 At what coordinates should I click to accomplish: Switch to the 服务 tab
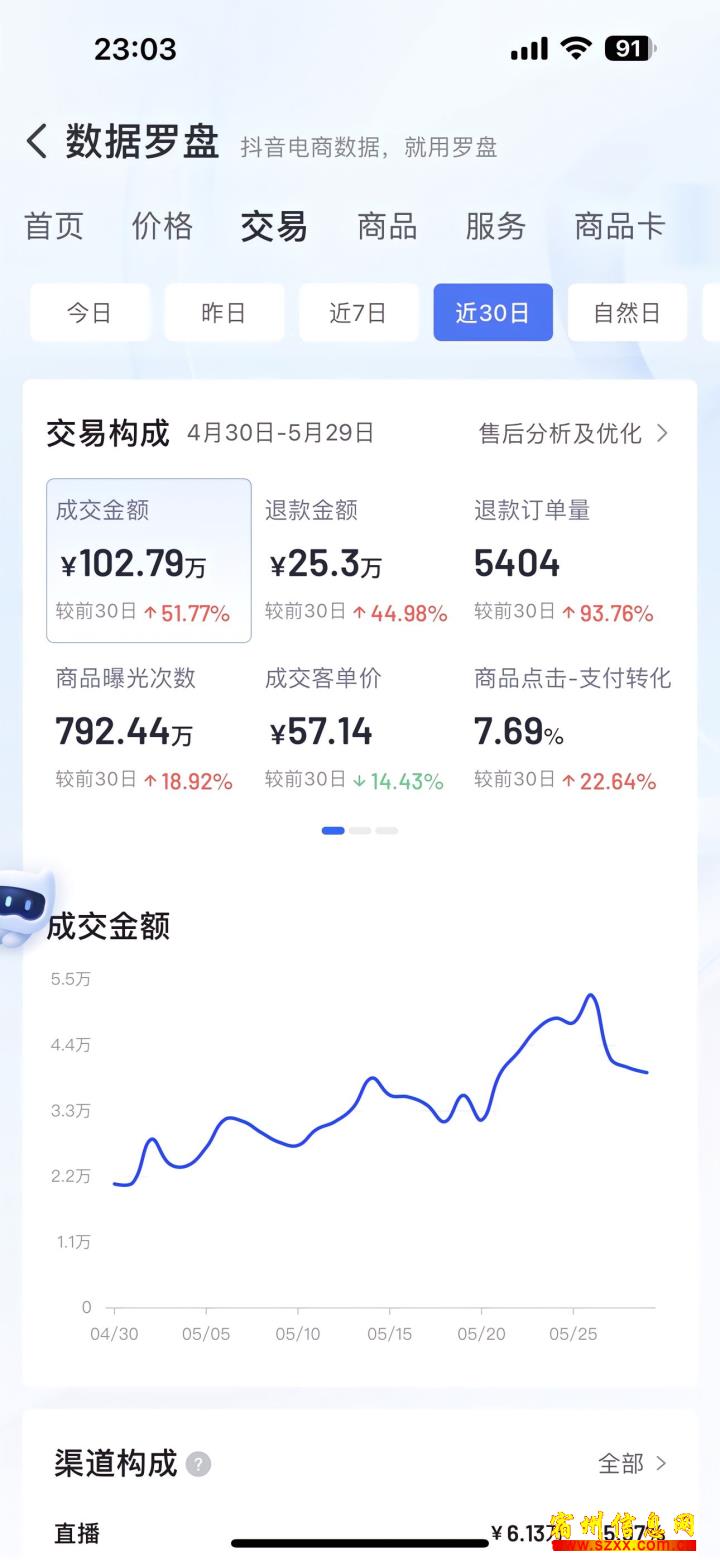495,226
